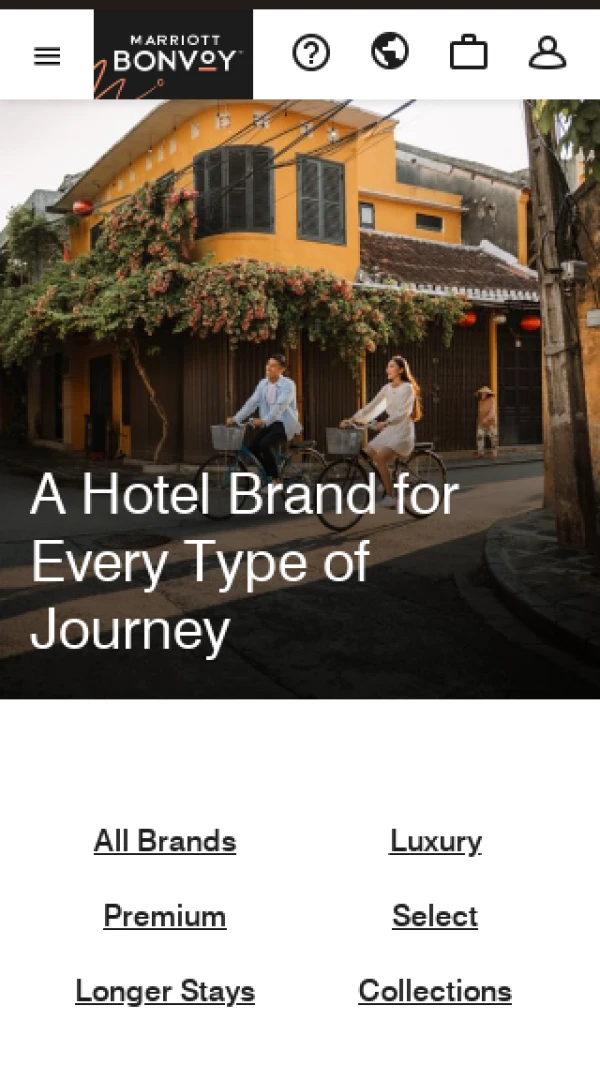This screenshot has height=1065, width=600.
Task: Open the help question mark icon
Action: click(311, 53)
